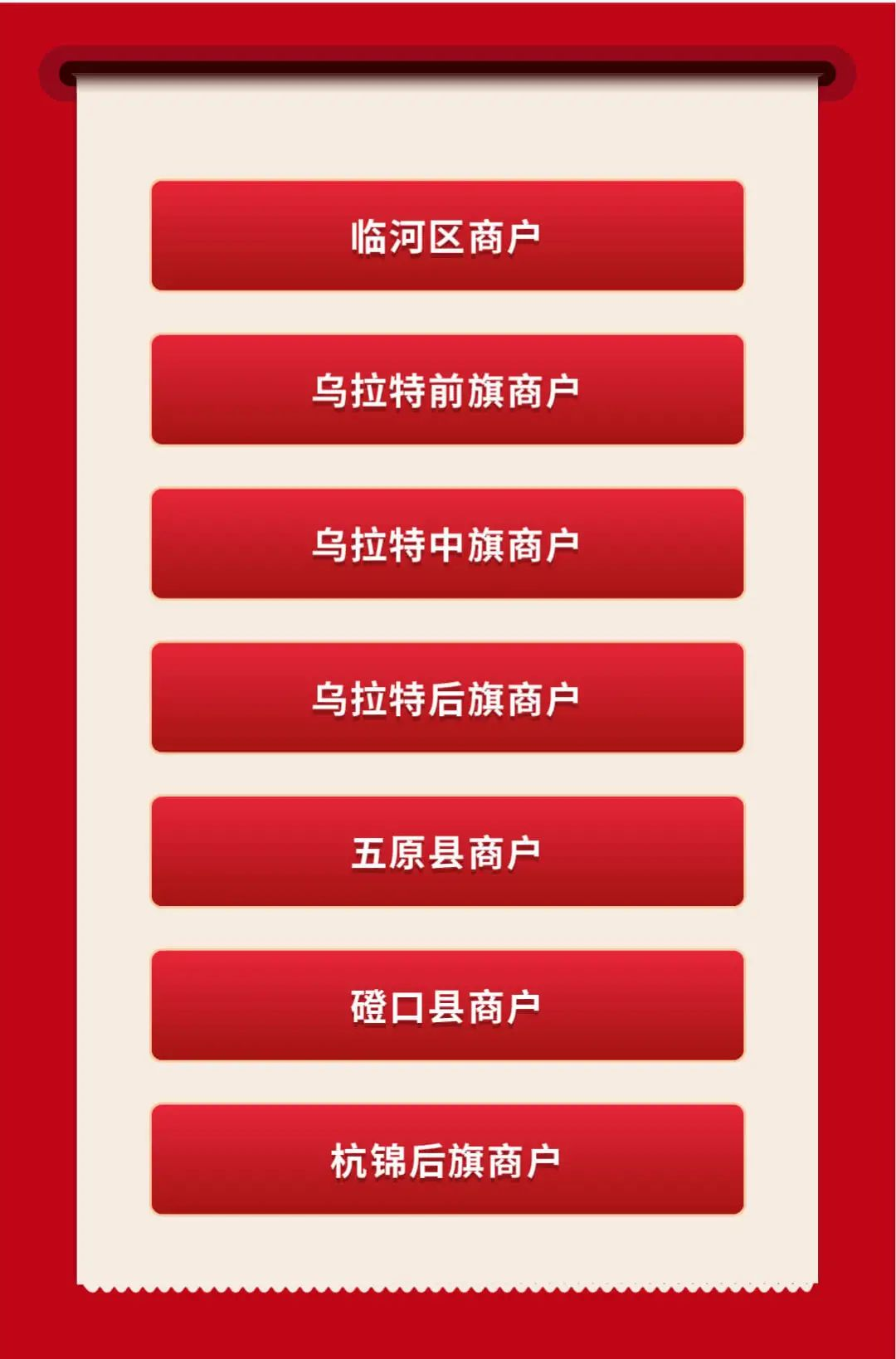The height and width of the screenshot is (1359, 896).
Task: Open the 临河区商户 list
Action: (x=447, y=236)
